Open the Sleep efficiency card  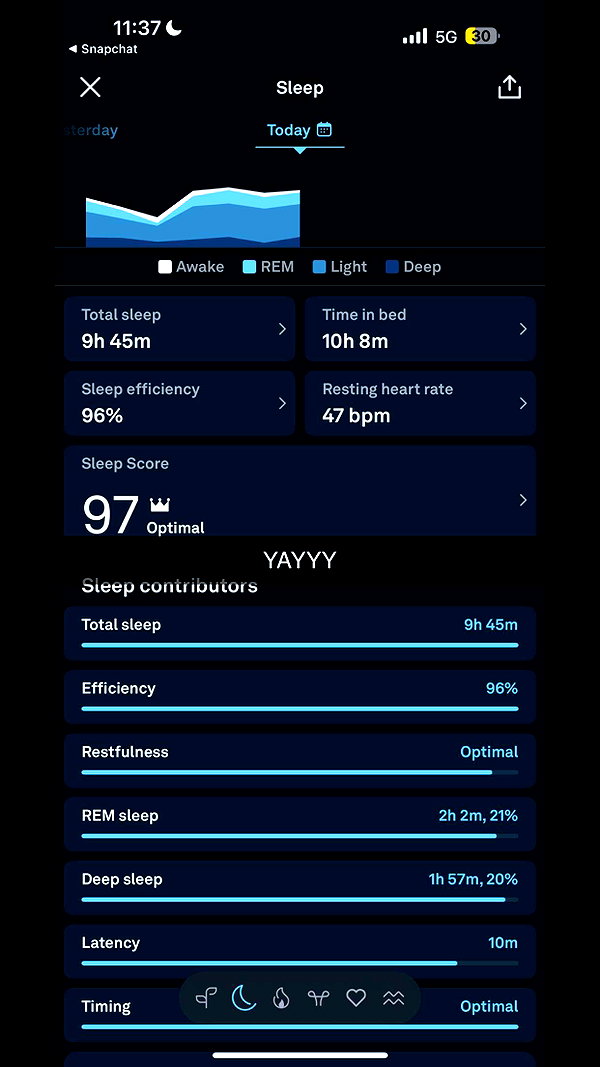180,404
